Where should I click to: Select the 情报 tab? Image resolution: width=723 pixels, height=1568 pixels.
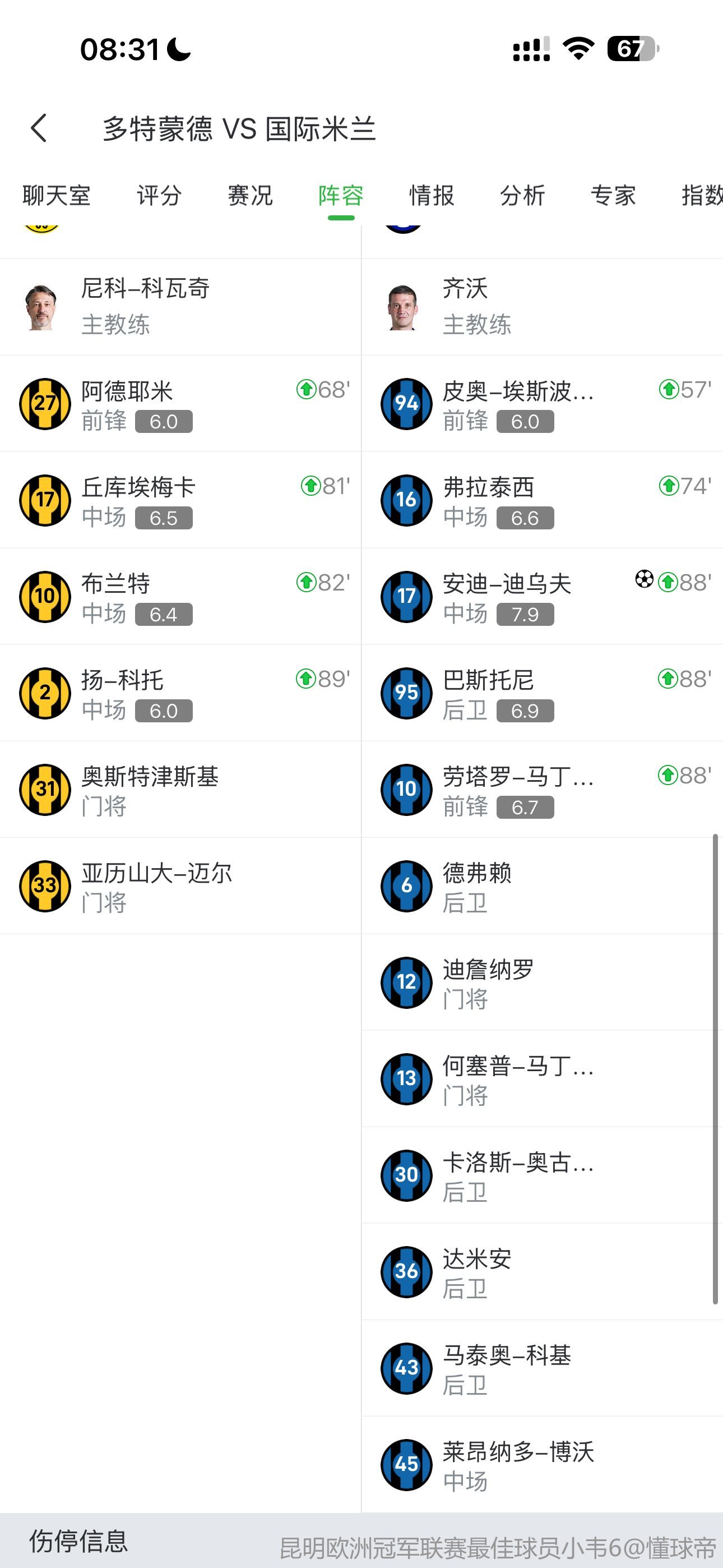(x=432, y=195)
